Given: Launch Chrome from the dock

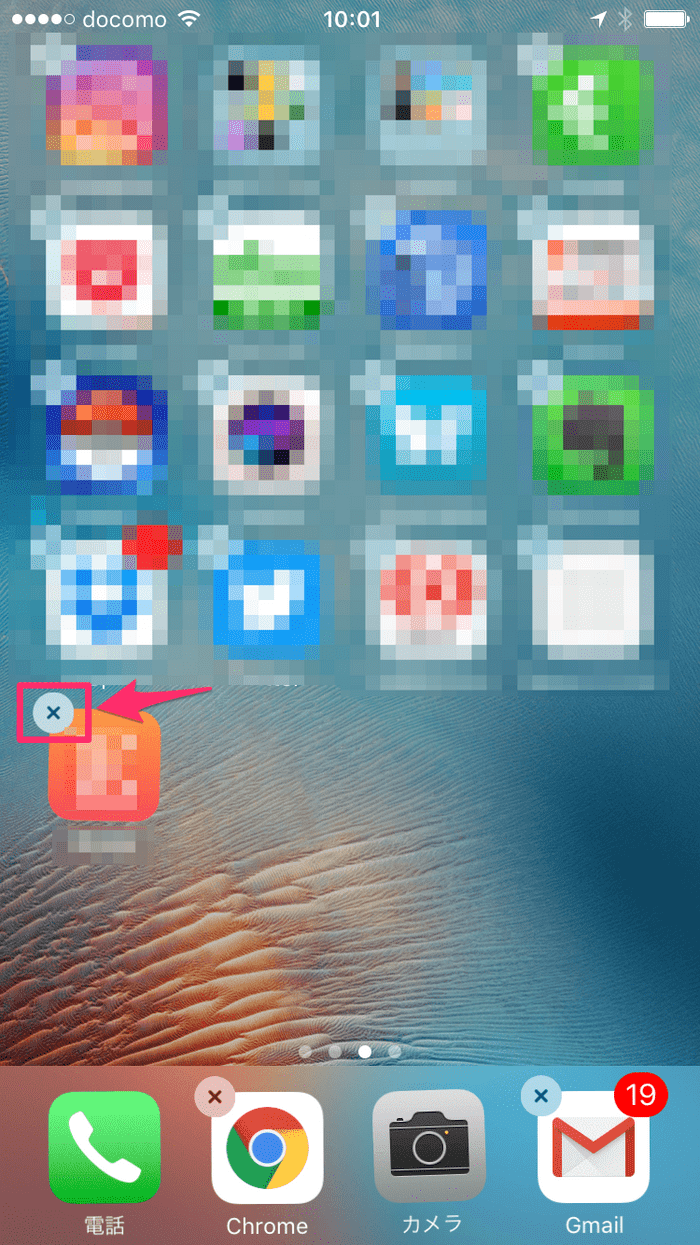Looking at the screenshot, I should pyautogui.click(x=267, y=1148).
